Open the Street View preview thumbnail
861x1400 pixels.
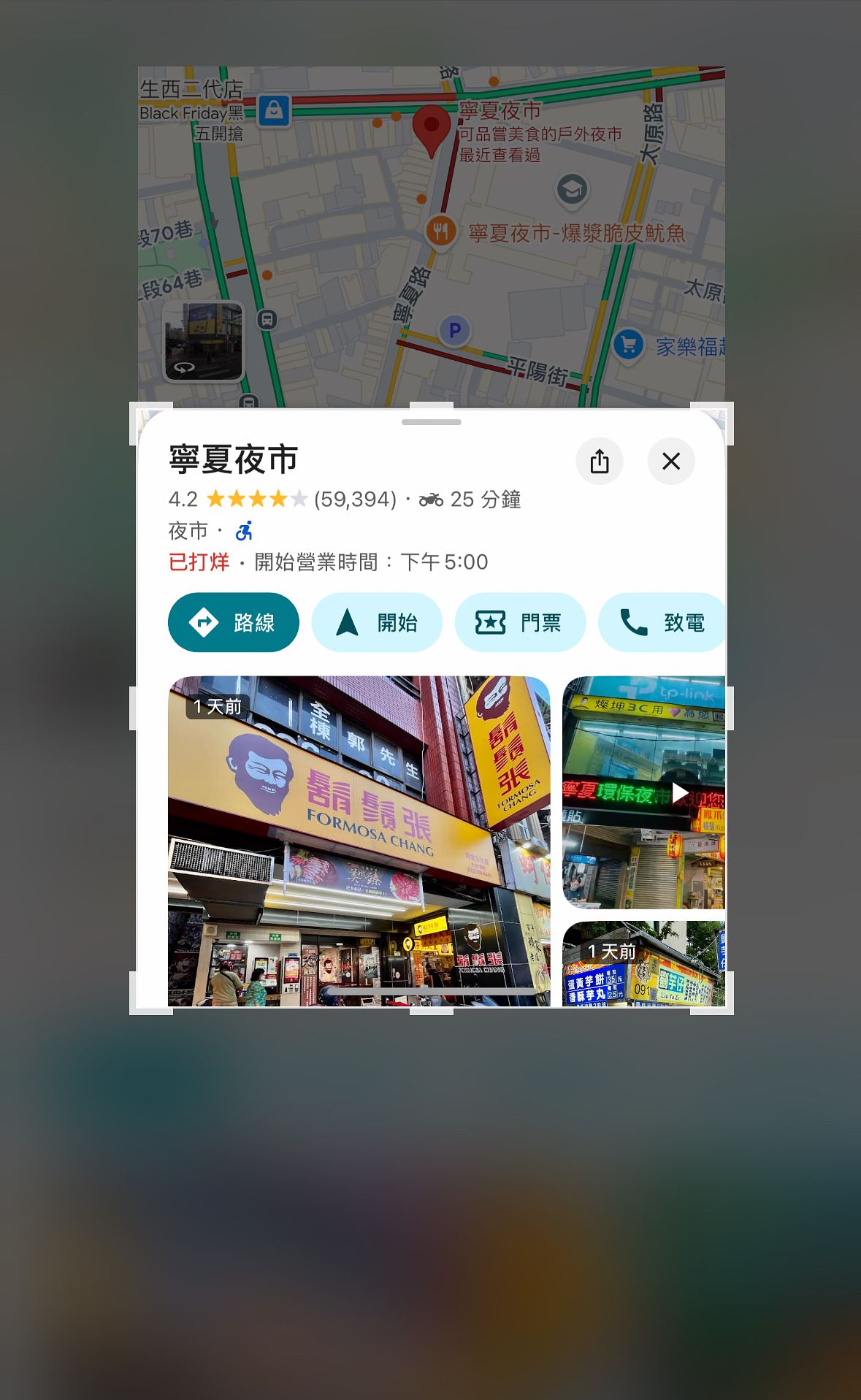point(203,342)
